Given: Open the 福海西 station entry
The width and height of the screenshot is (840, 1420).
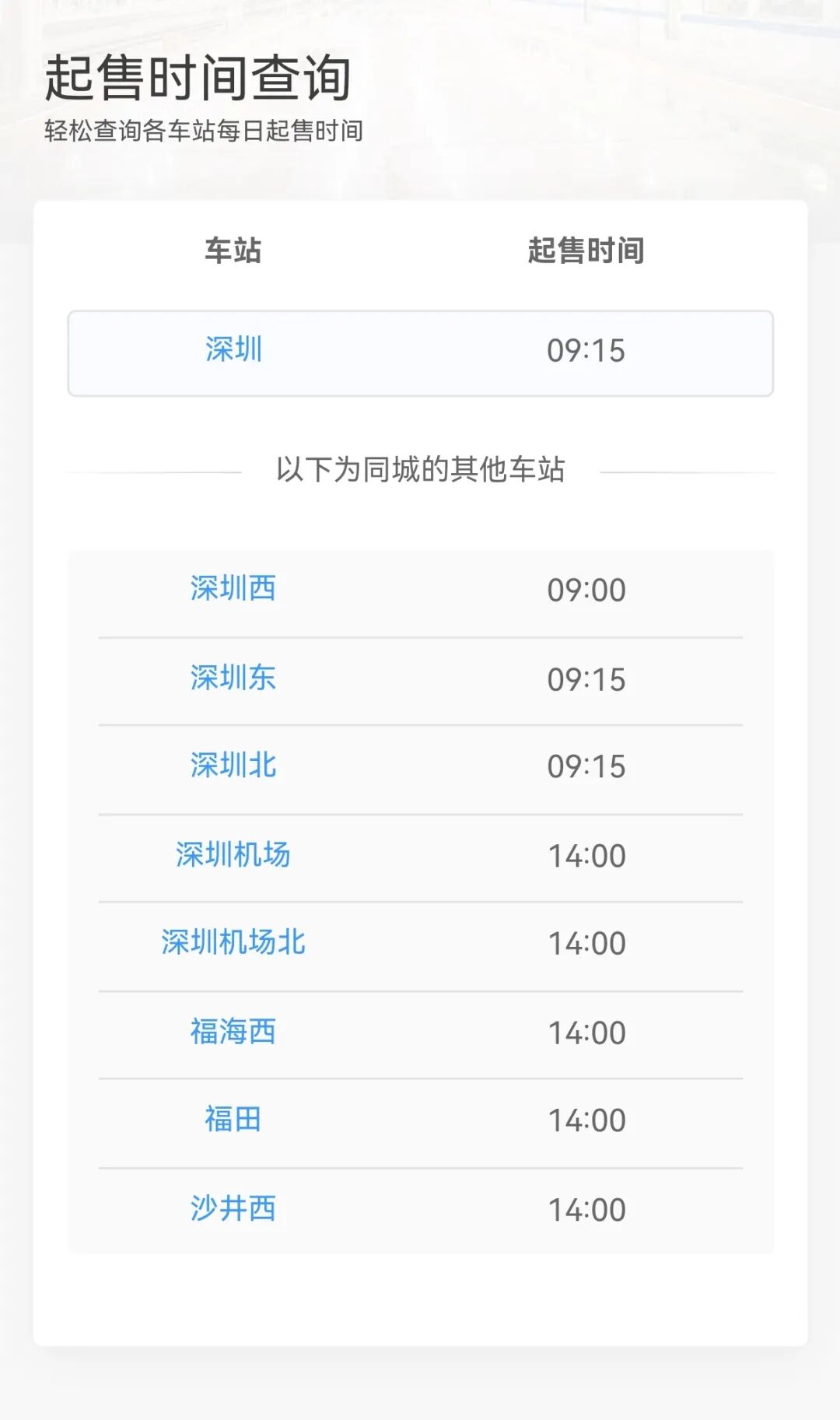Looking at the screenshot, I should 233,1033.
